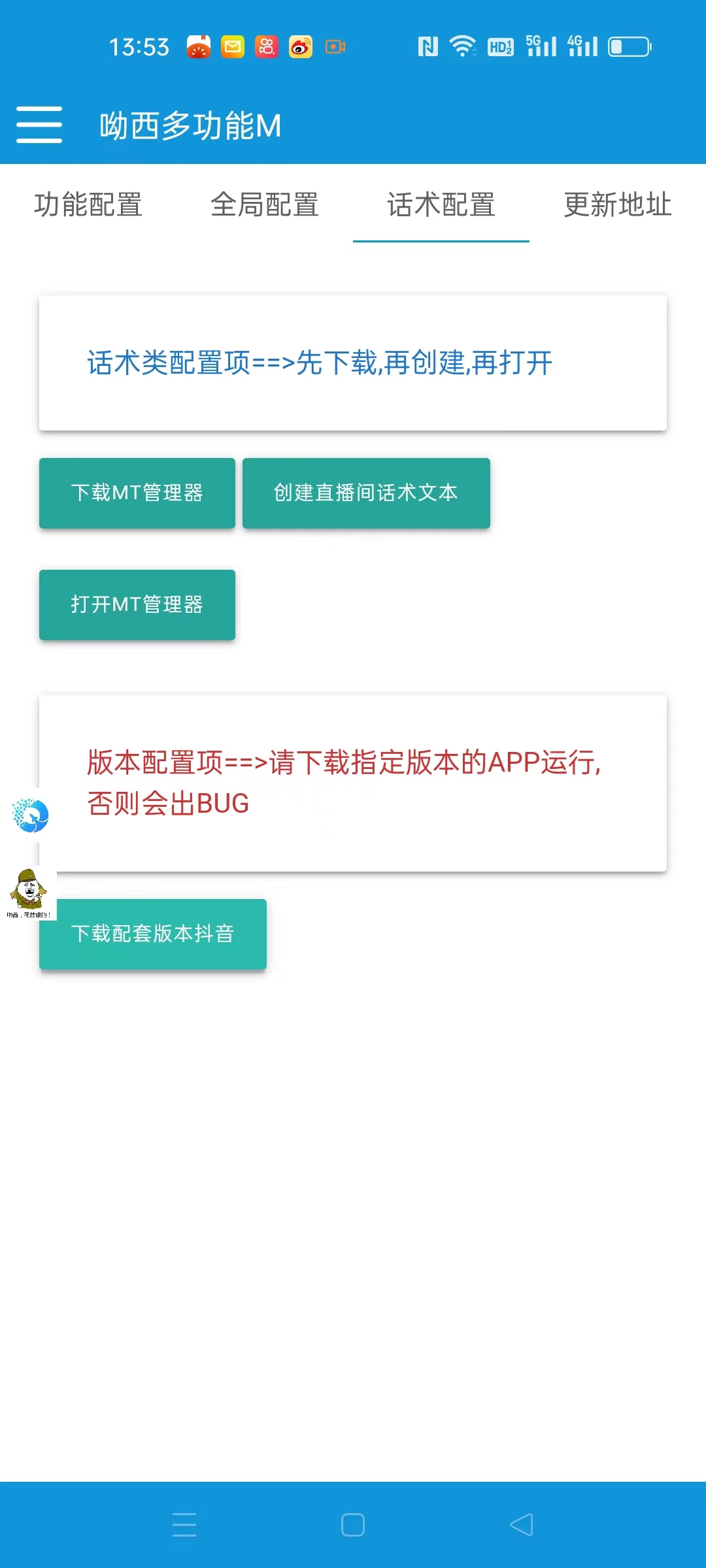706x1568 pixels.
Task: Switch to the 全局配置 tab
Action: (x=265, y=204)
